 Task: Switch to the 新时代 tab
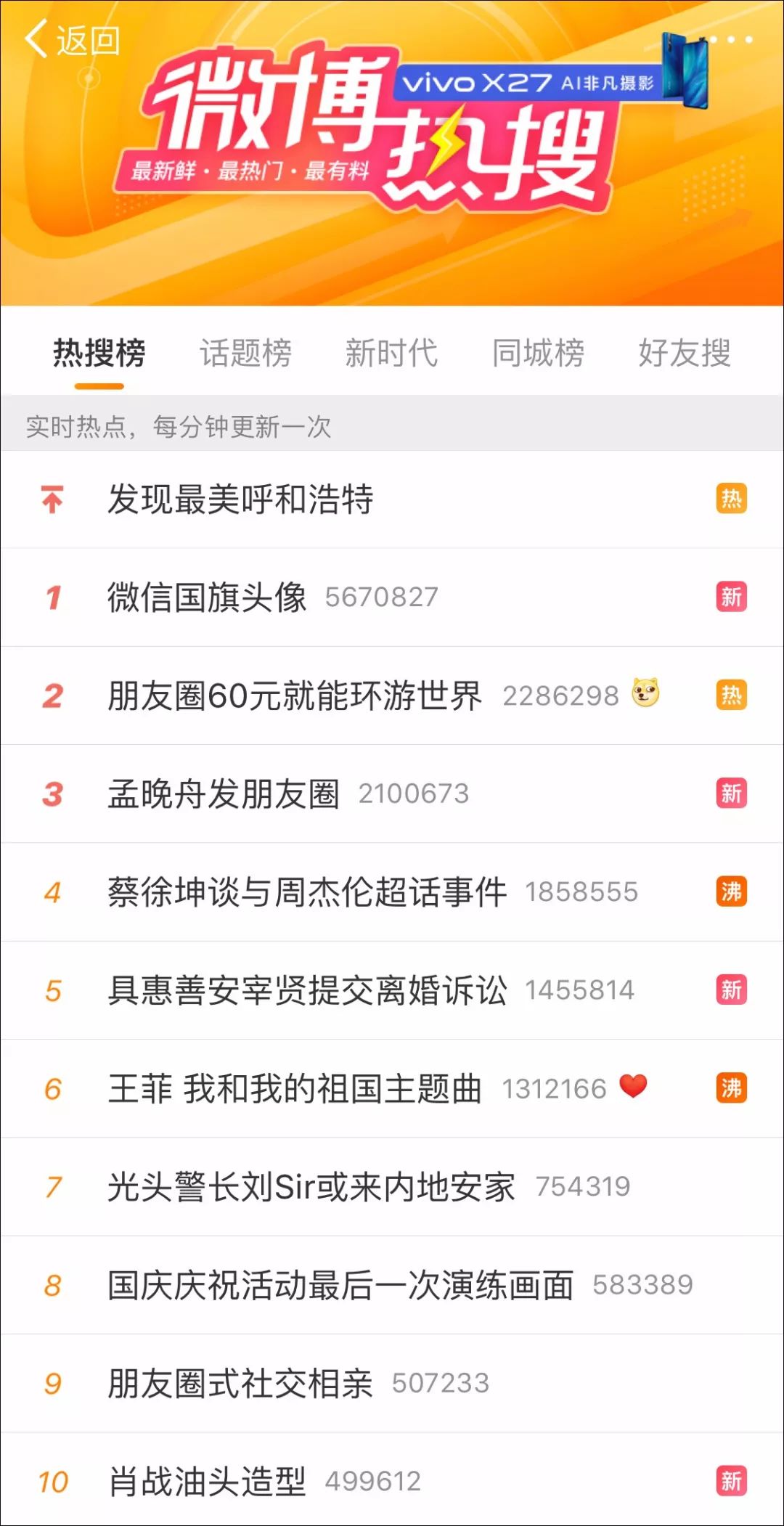pos(391,354)
